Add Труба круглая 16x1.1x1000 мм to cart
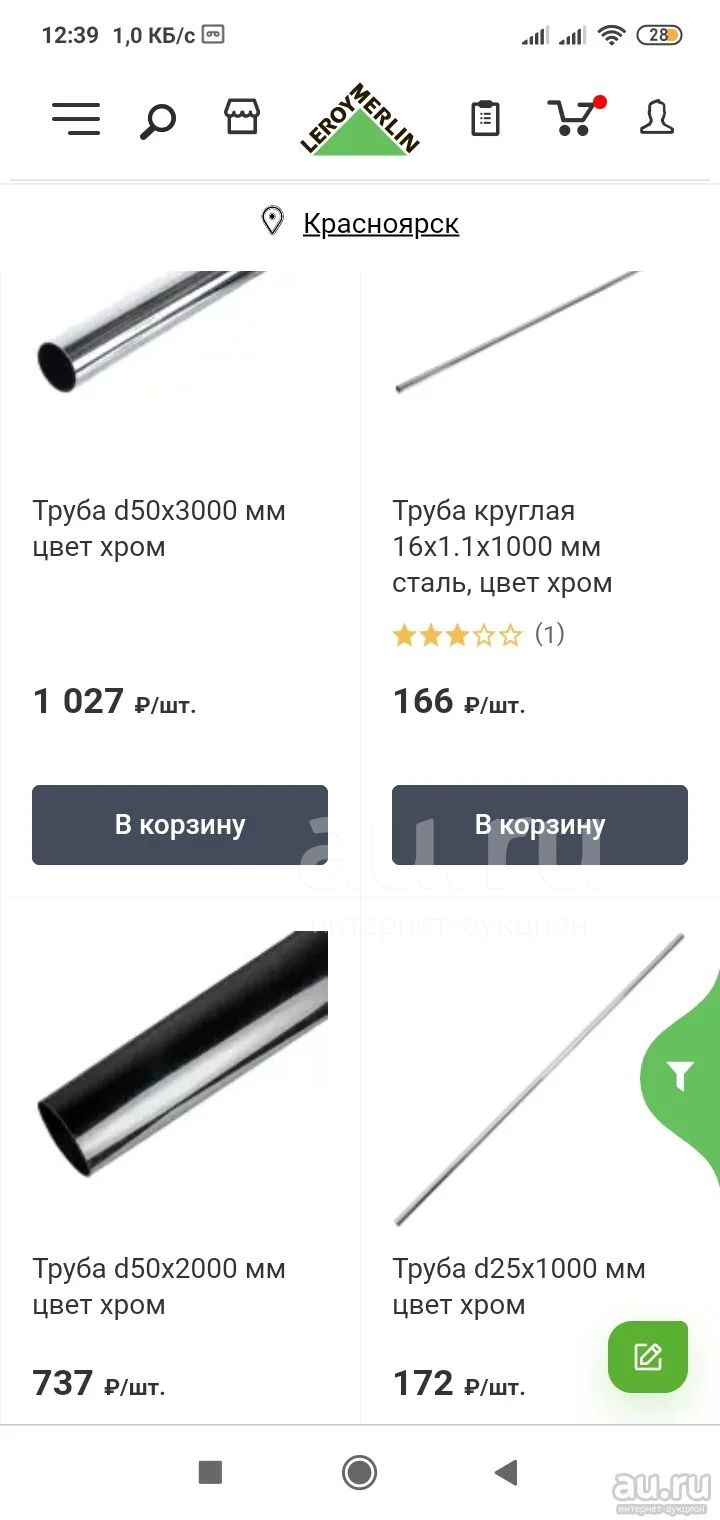The image size is (720, 1520). pyautogui.click(x=540, y=825)
